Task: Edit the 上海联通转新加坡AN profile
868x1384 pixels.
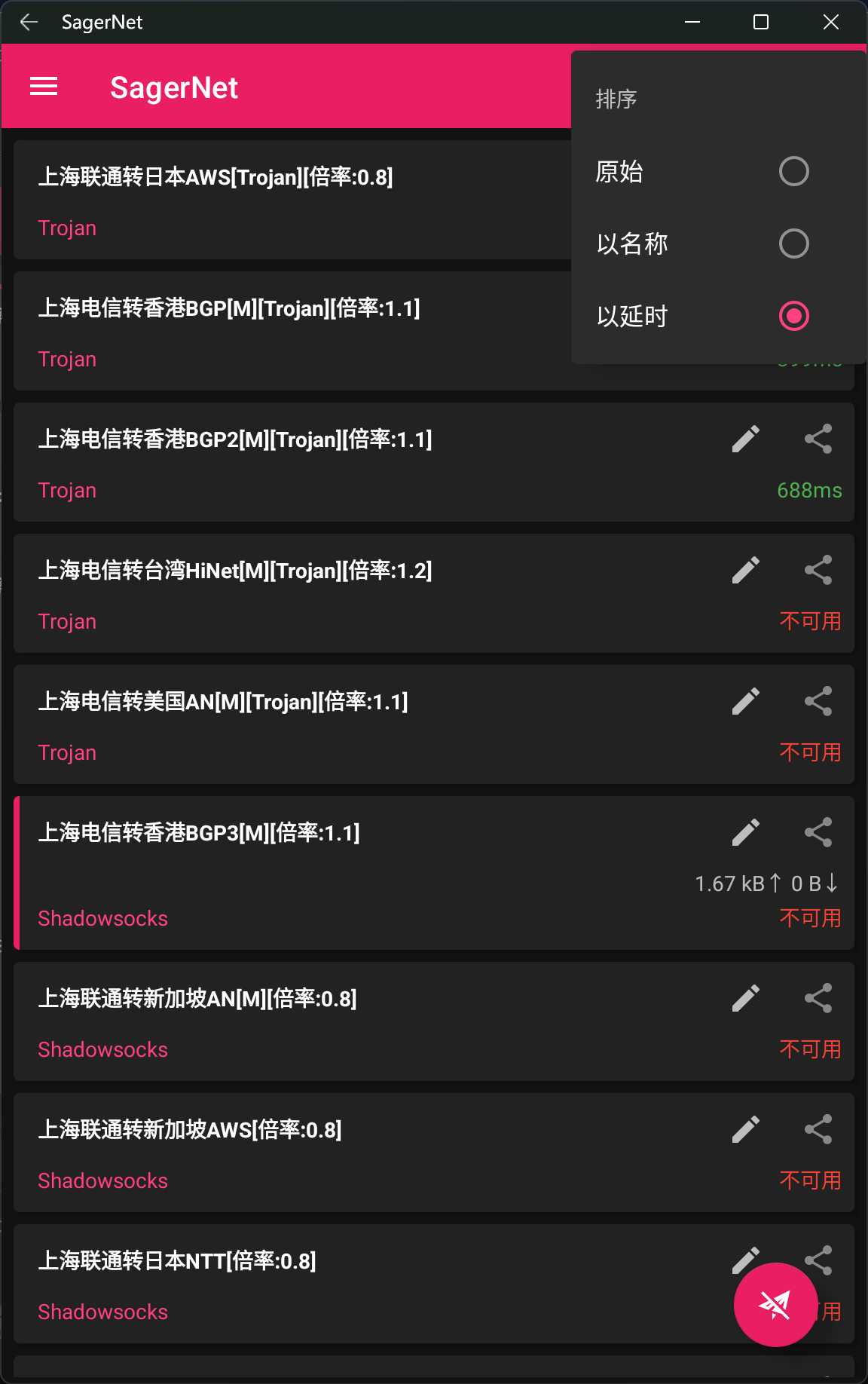Action: pyautogui.click(x=745, y=998)
